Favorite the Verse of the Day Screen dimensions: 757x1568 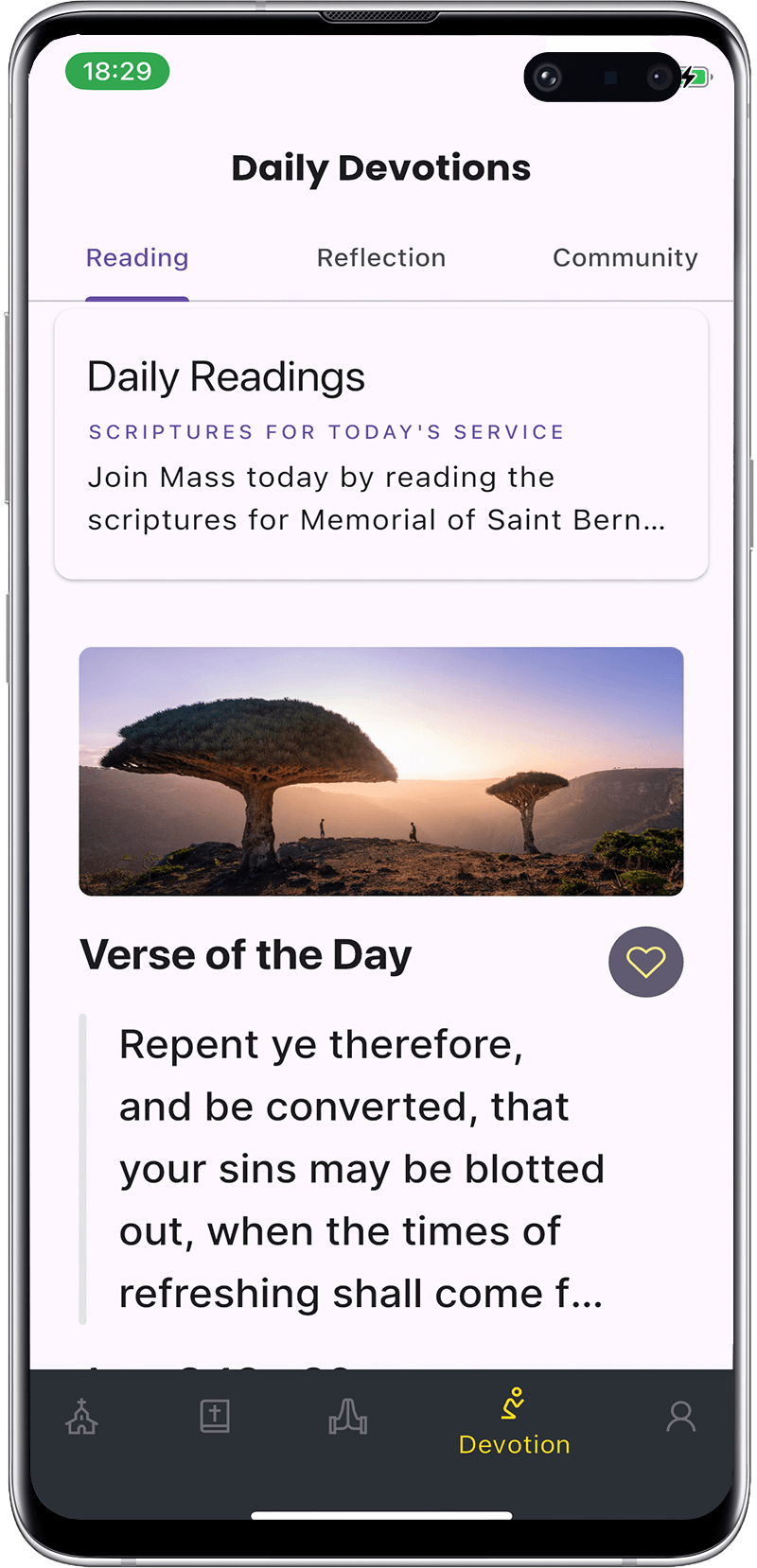(645, 962)
